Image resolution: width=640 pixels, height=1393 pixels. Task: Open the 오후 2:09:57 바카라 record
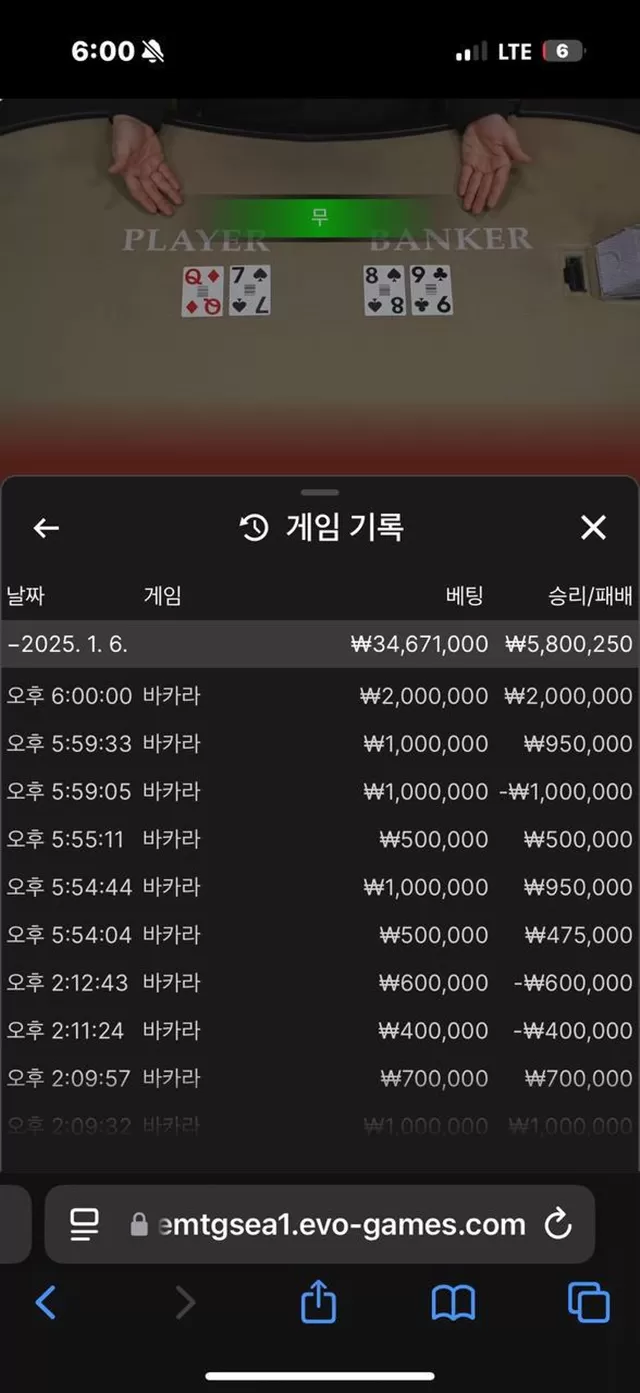point(319,1079)
